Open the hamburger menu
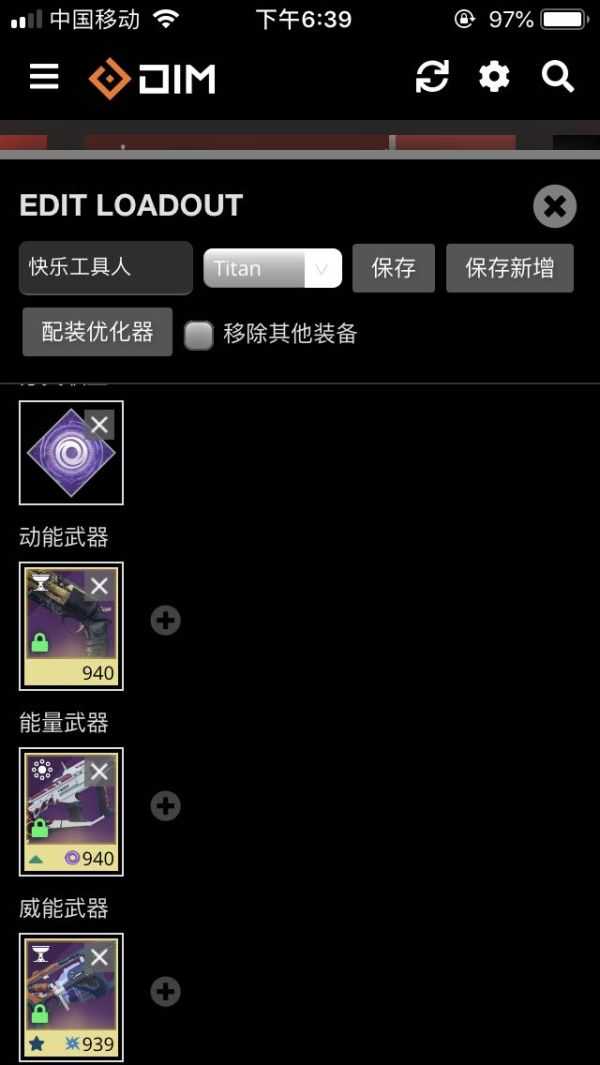 [x=44, y=77]
